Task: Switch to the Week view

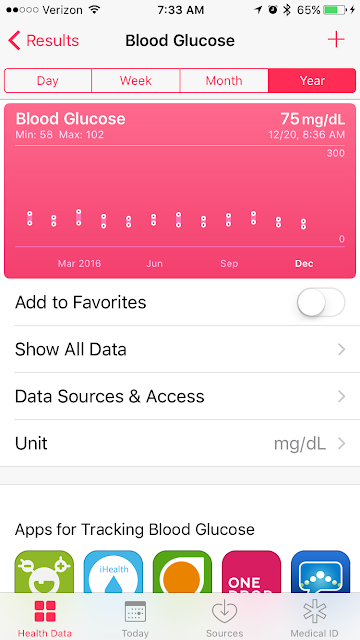Action: (x=136, y=81)
